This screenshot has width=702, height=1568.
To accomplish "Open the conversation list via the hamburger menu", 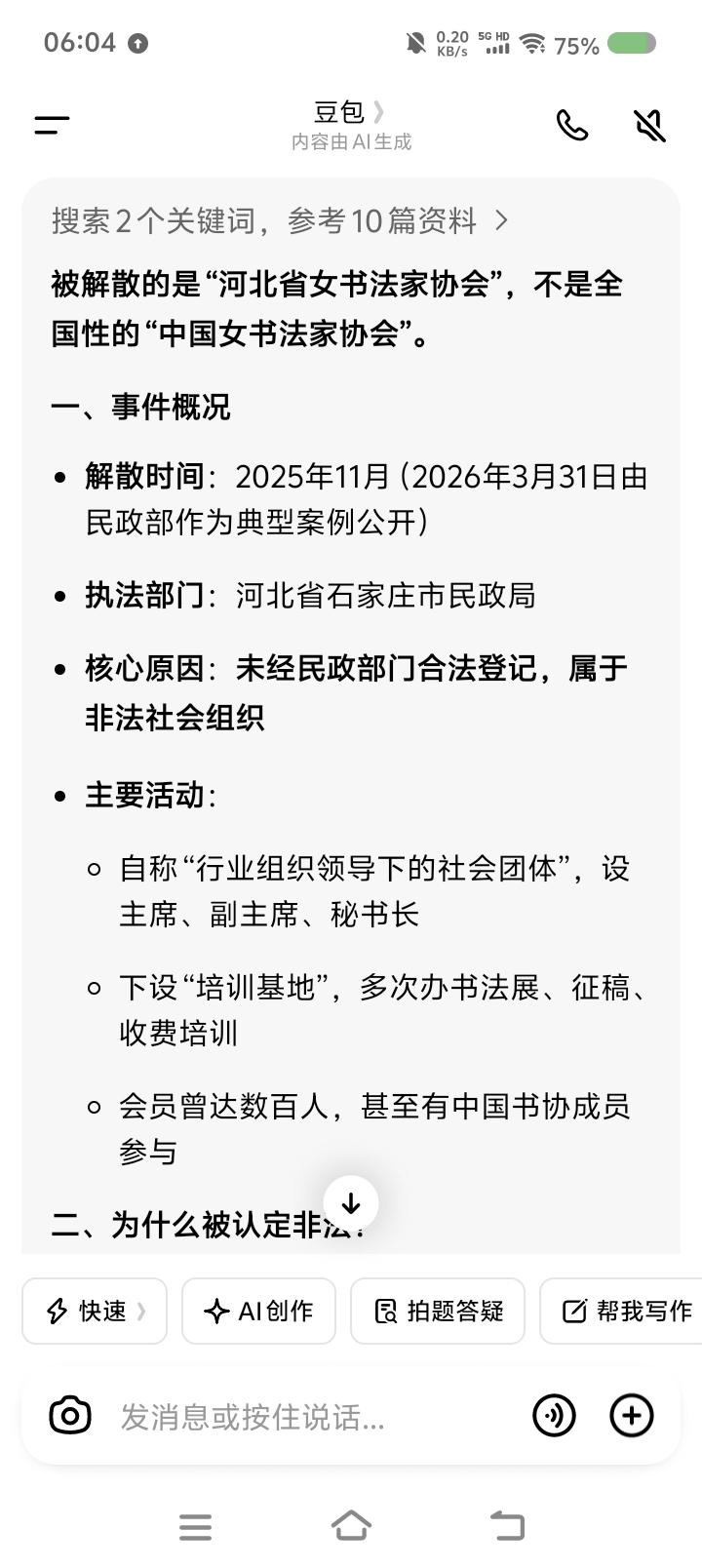I will tap(52, 125).
